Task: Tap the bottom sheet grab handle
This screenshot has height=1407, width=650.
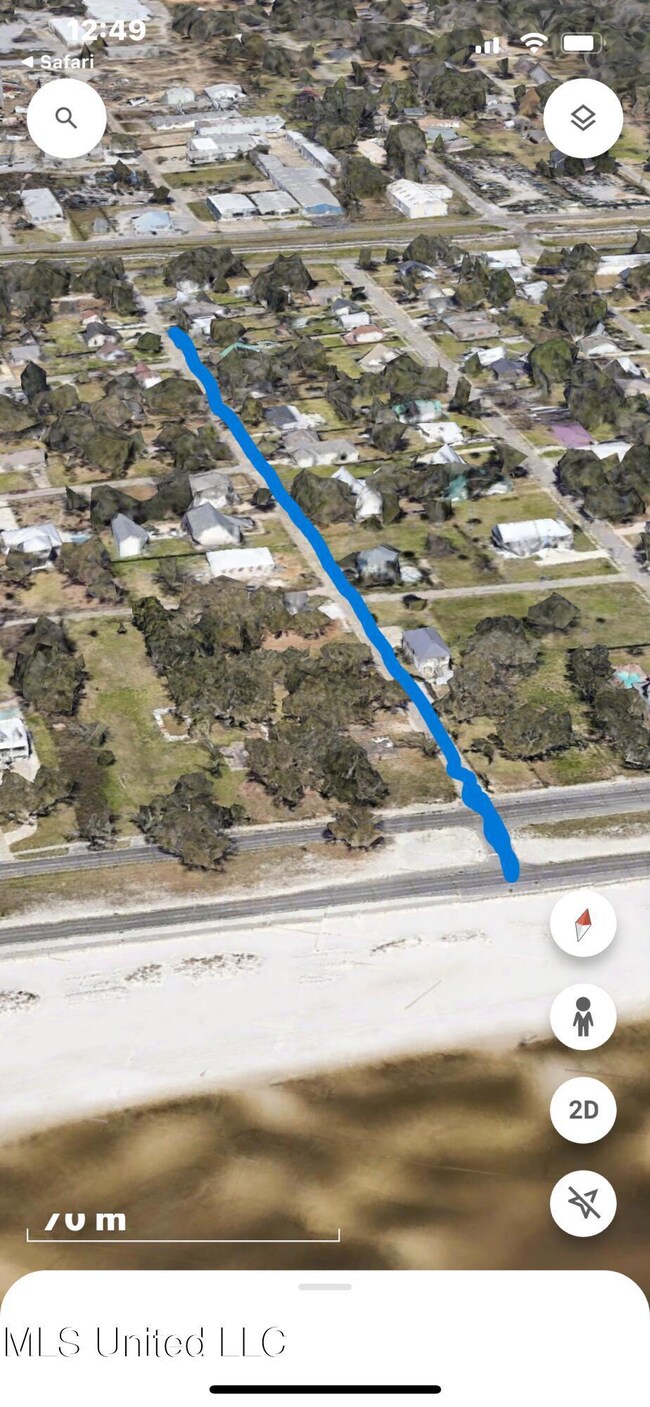Action: [x=325, y=1287]
